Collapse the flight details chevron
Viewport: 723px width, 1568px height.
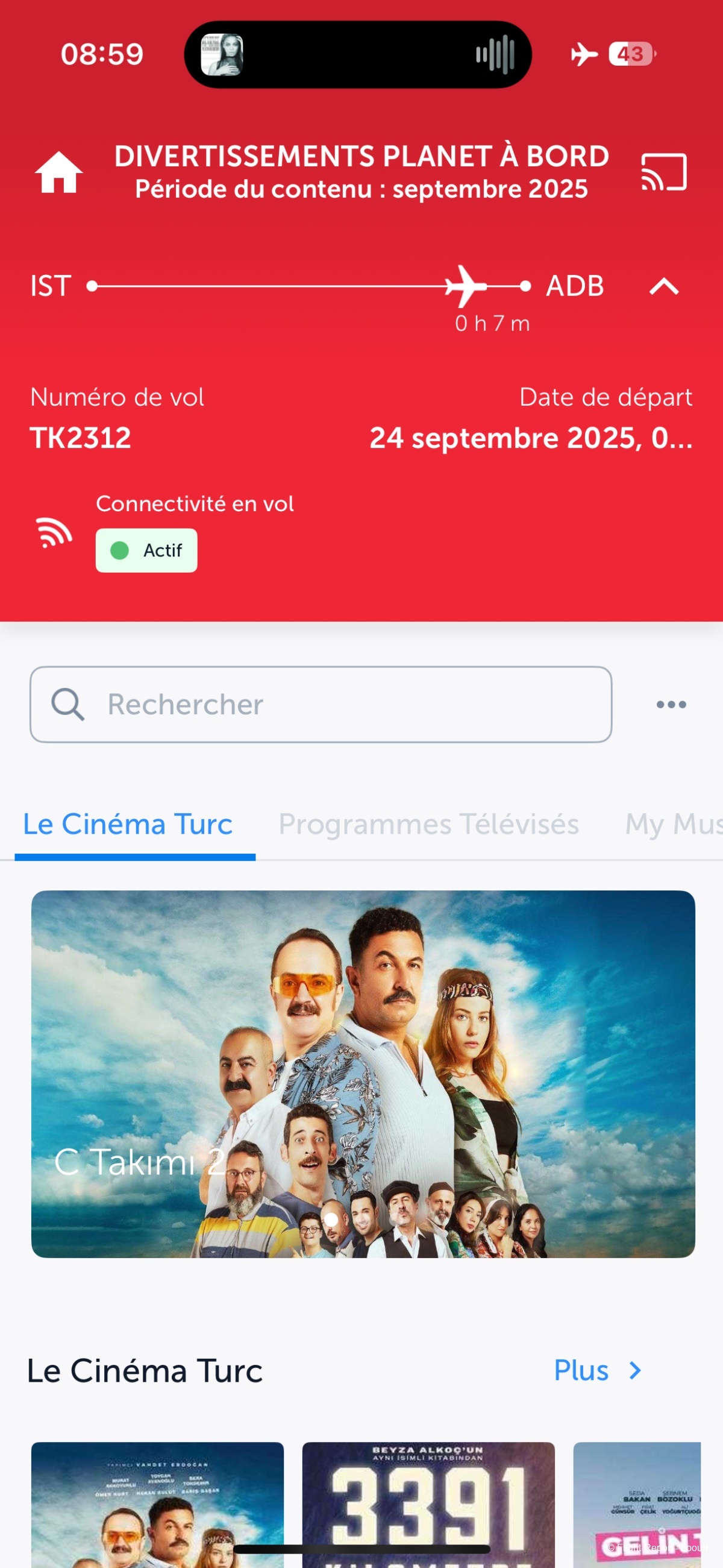(664, 286)
